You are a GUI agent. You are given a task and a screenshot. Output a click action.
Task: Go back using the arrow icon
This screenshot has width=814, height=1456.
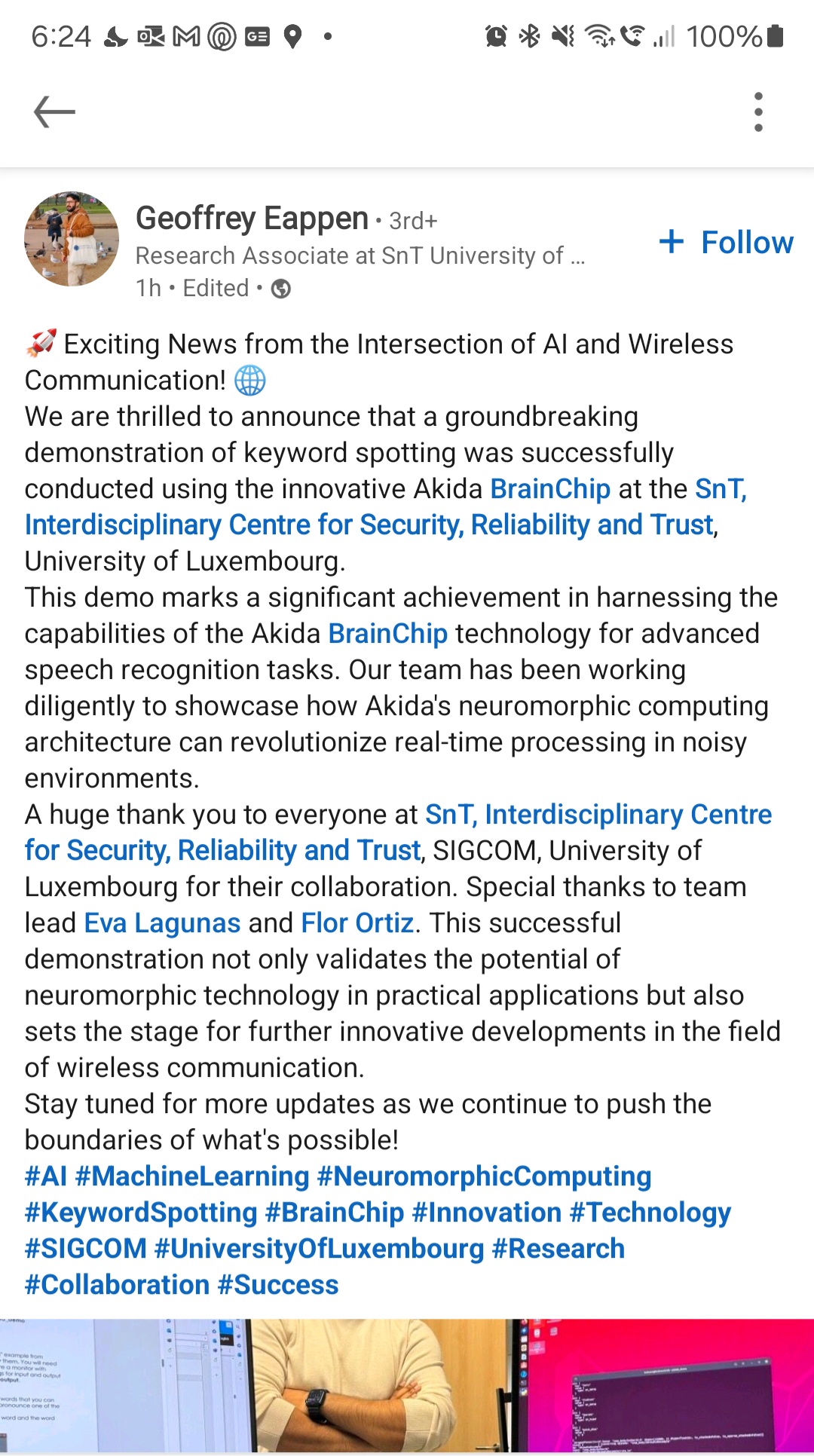[54, 112]
